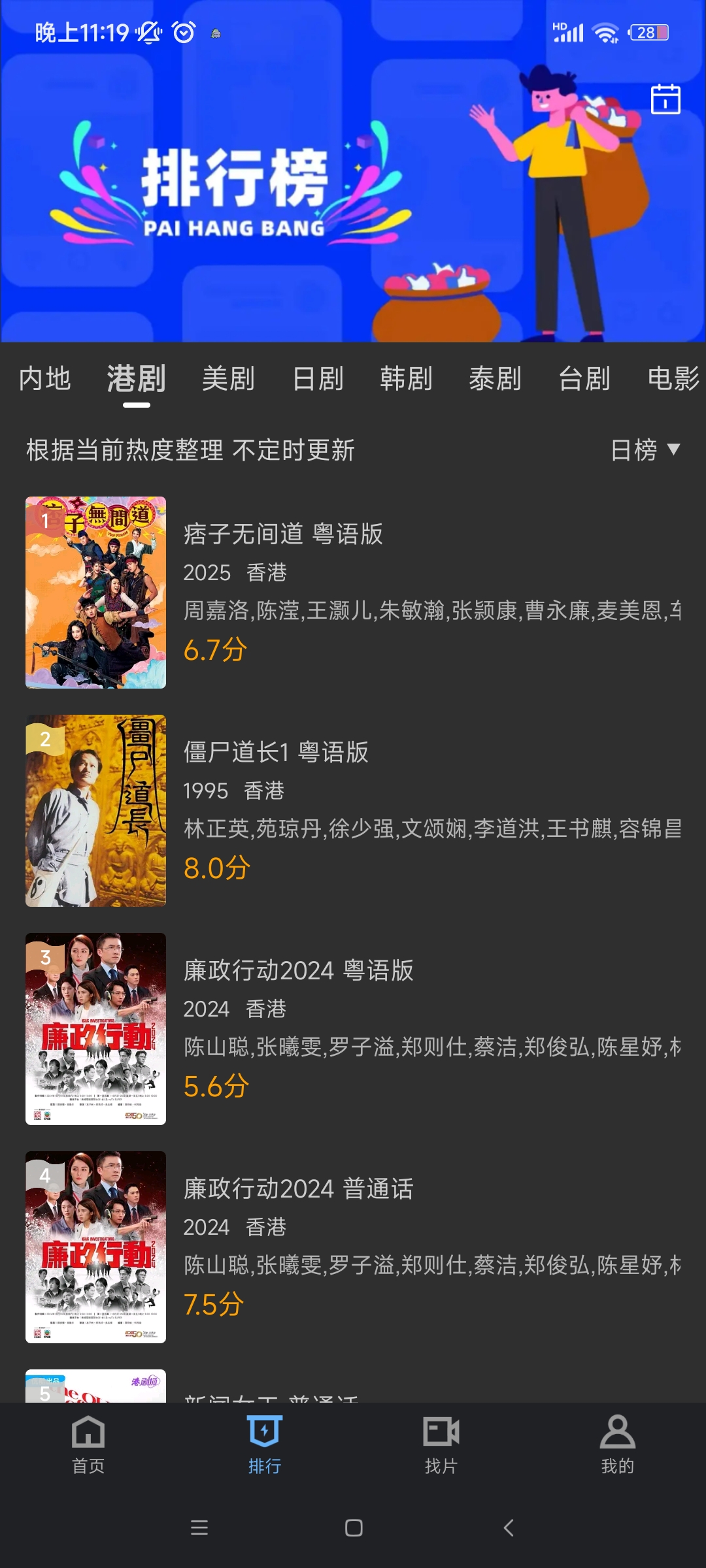Tap the 排行 bottom navigation tab
The width and height of the screenshot is (706, 1568).
tap(265, 1444)
